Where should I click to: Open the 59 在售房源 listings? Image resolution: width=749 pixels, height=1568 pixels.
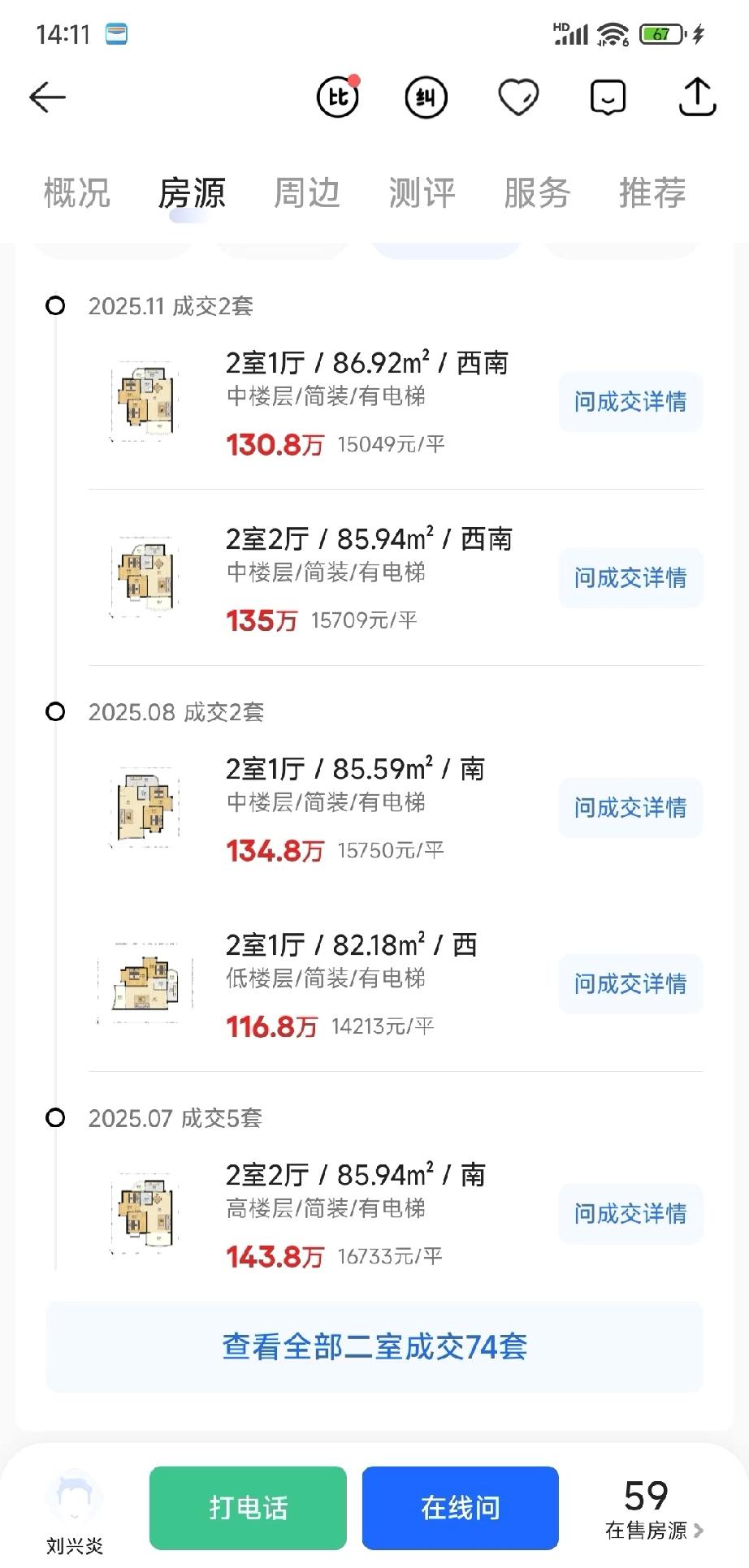point(654,1508)
